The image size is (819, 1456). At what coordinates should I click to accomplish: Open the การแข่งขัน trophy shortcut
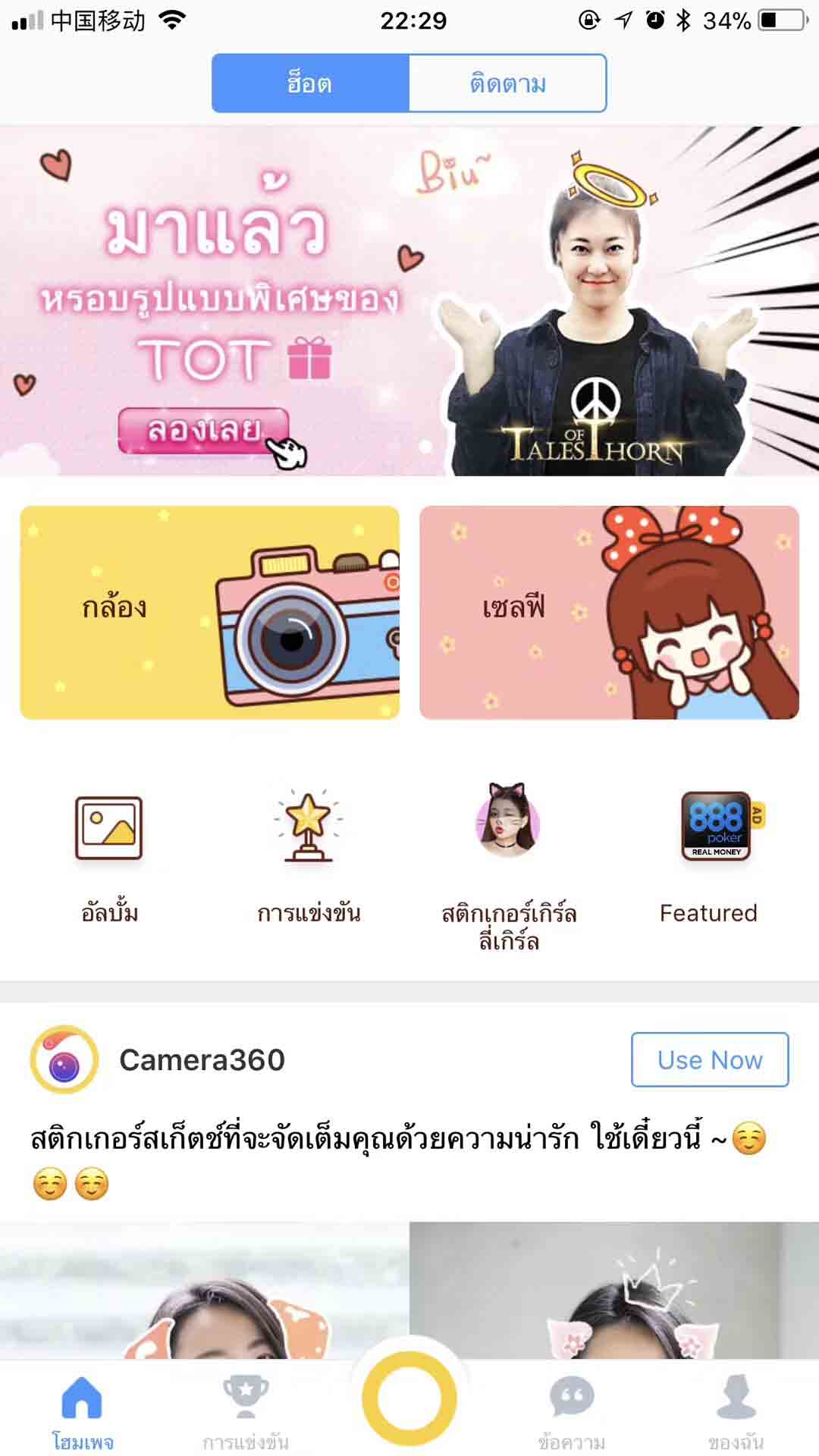point(308,857)
